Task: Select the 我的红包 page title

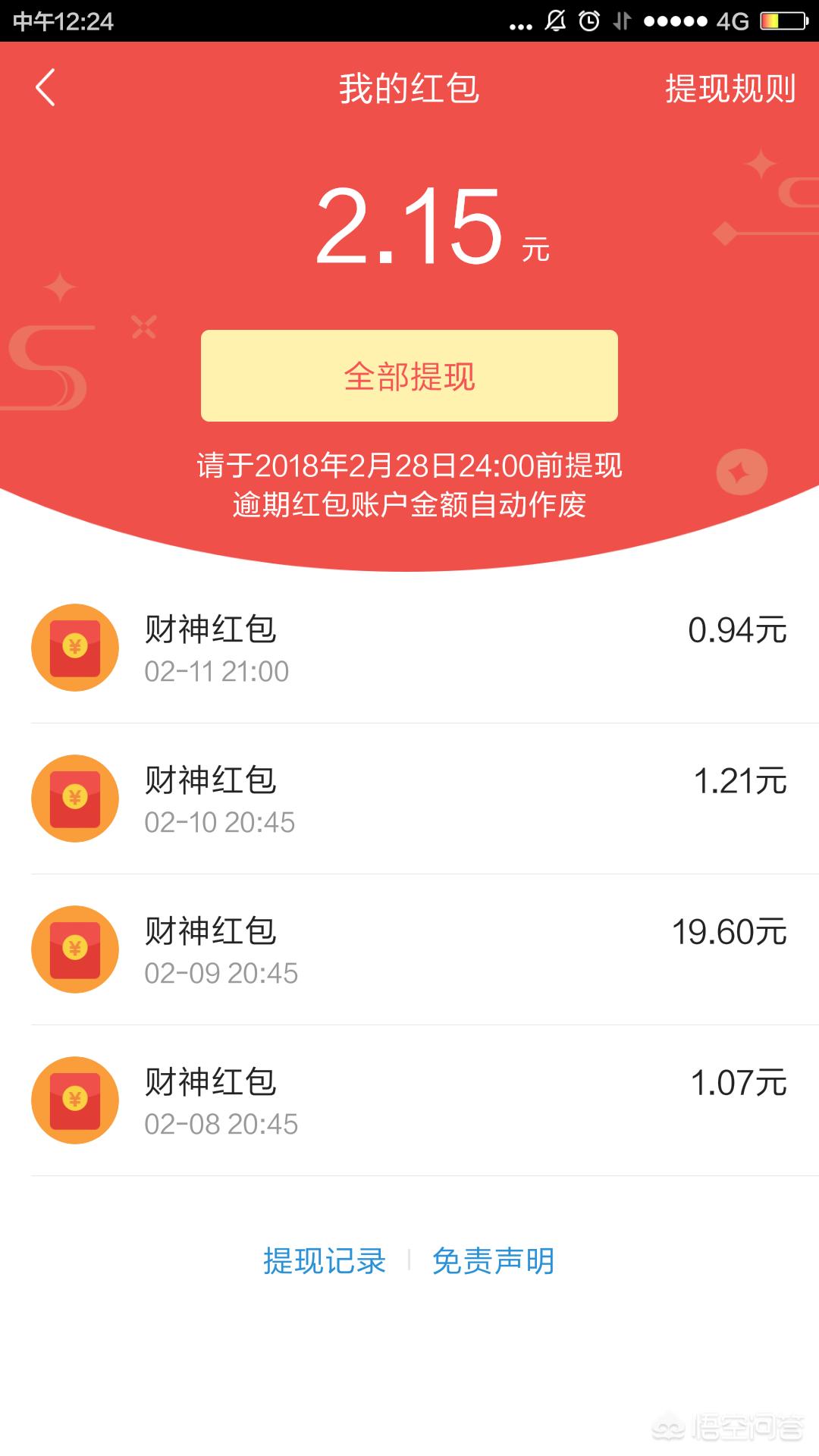Action: click(409, 89)
